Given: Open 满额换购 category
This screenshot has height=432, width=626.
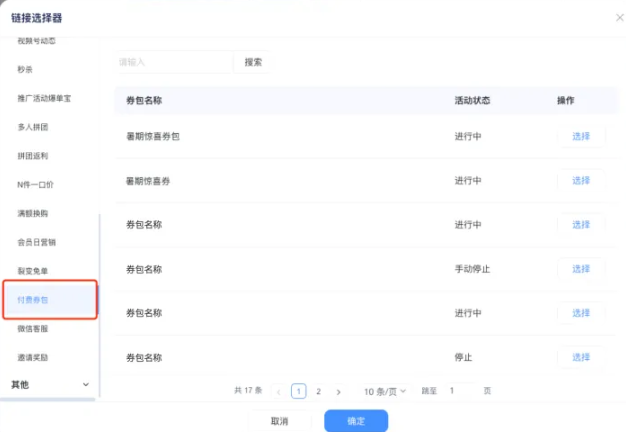Looking at the screenshot, I should tap(33, 214).
